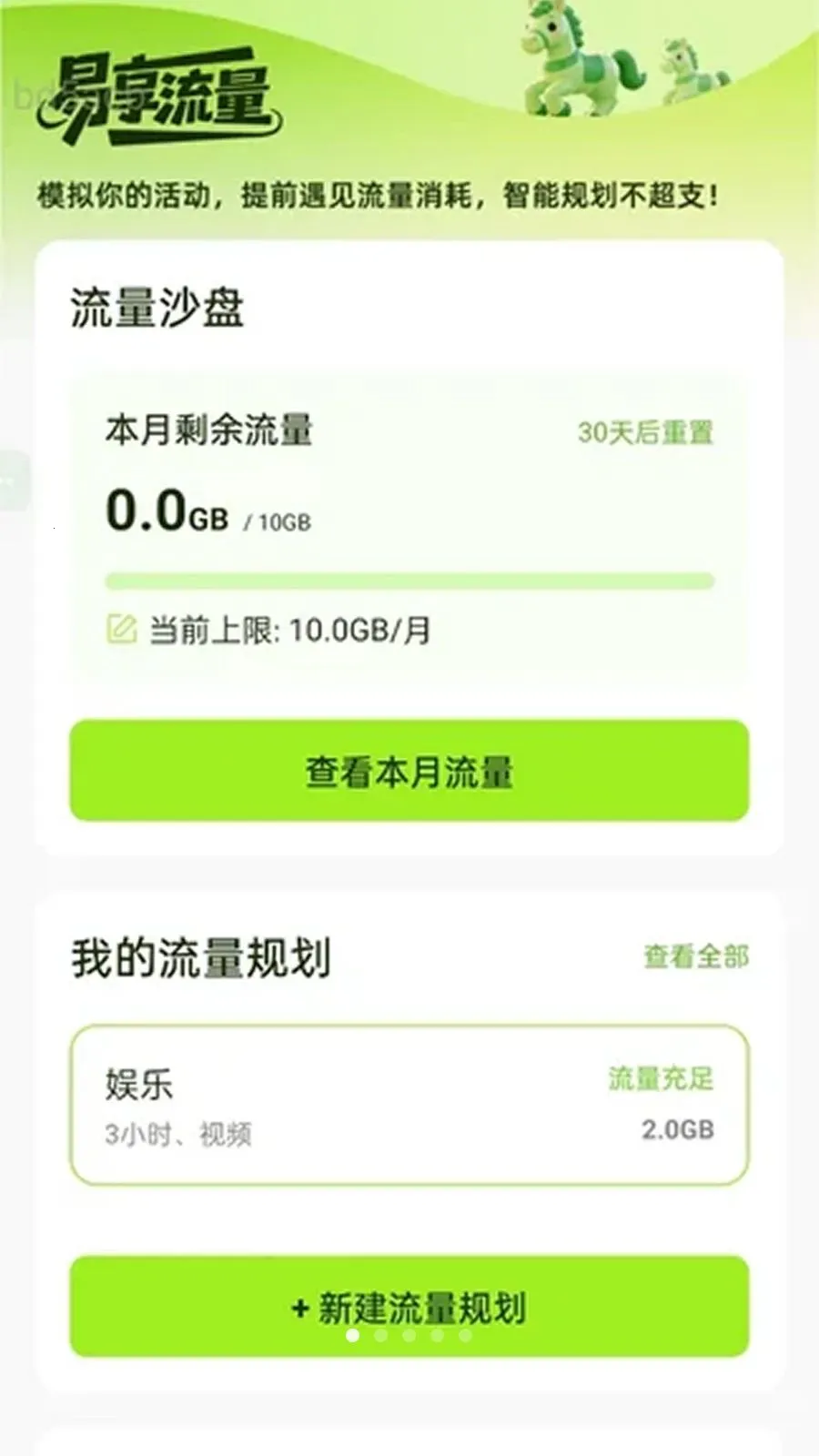
Task: Open 查看本月流量 to view this month's data
Action: (x=409, y=771)
